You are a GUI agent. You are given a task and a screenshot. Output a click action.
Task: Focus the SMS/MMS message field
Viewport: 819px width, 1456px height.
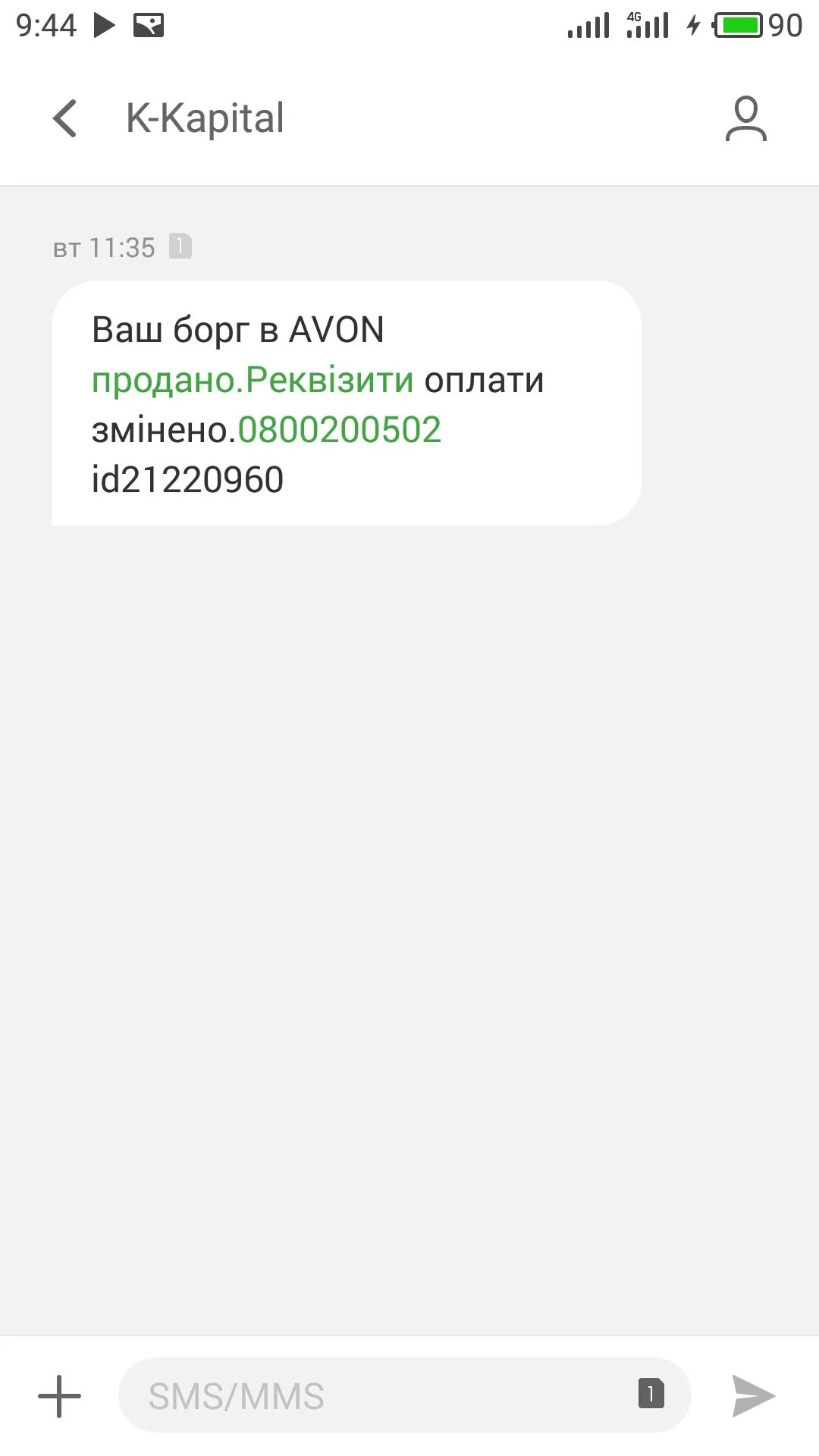pyautogui.click(x=379, y=1396)
